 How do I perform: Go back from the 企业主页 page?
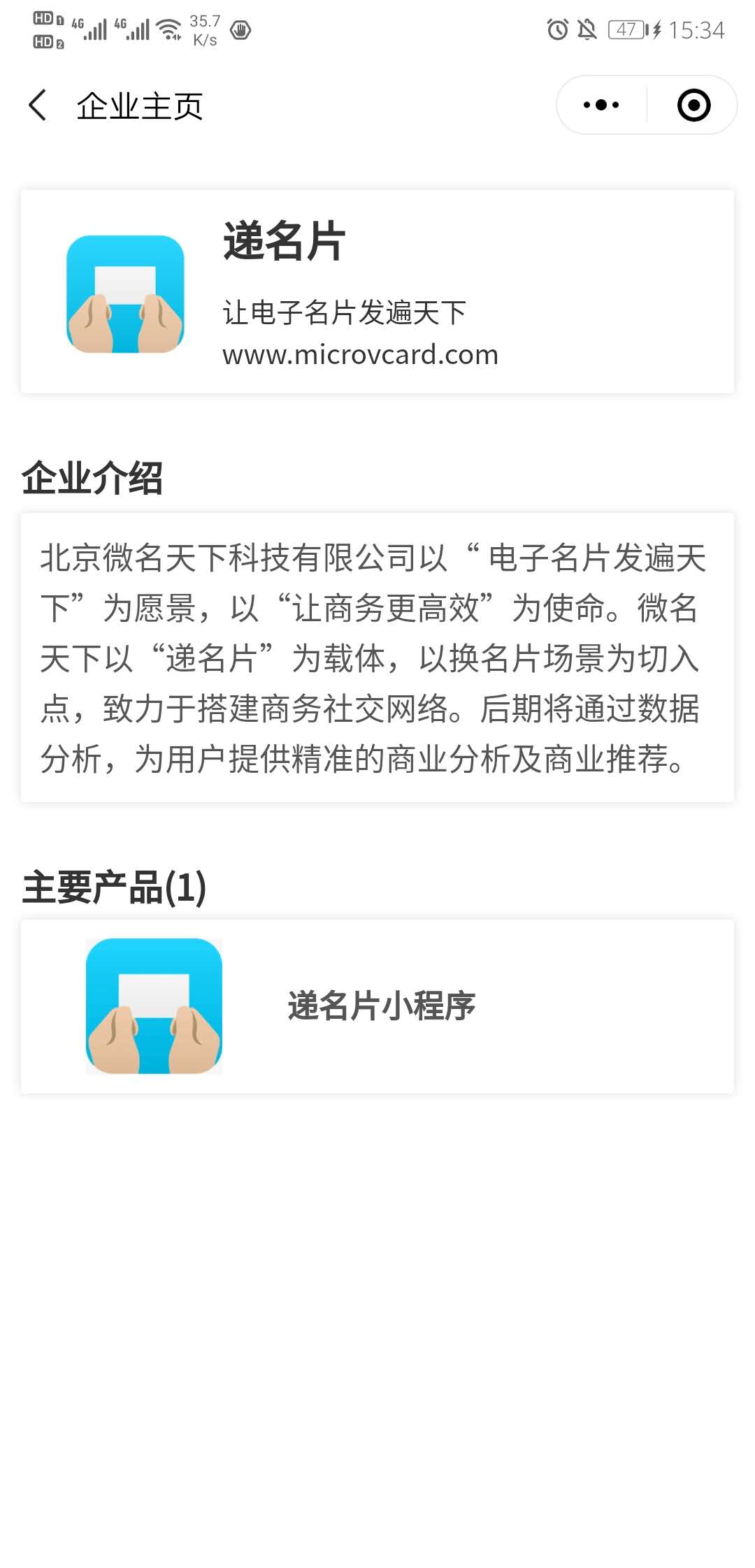[38, 106]
